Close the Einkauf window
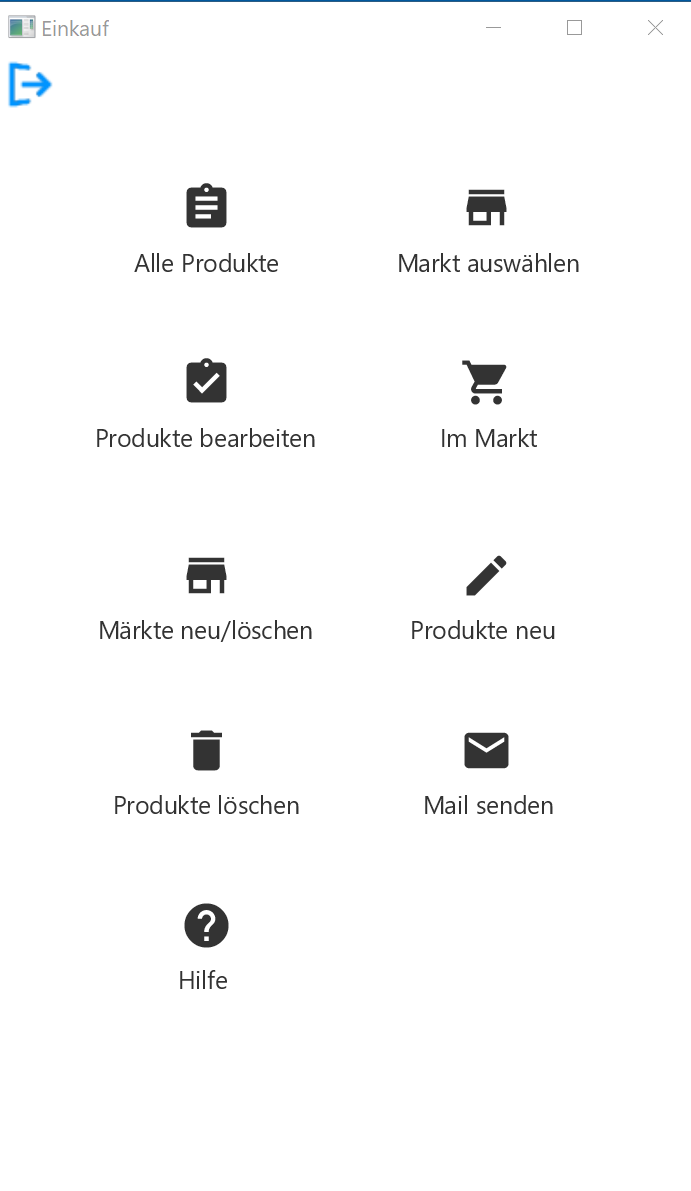Image resolution: width=691 pixels, height=1191 pixels. pyautogui.click(x=655, y=28)
